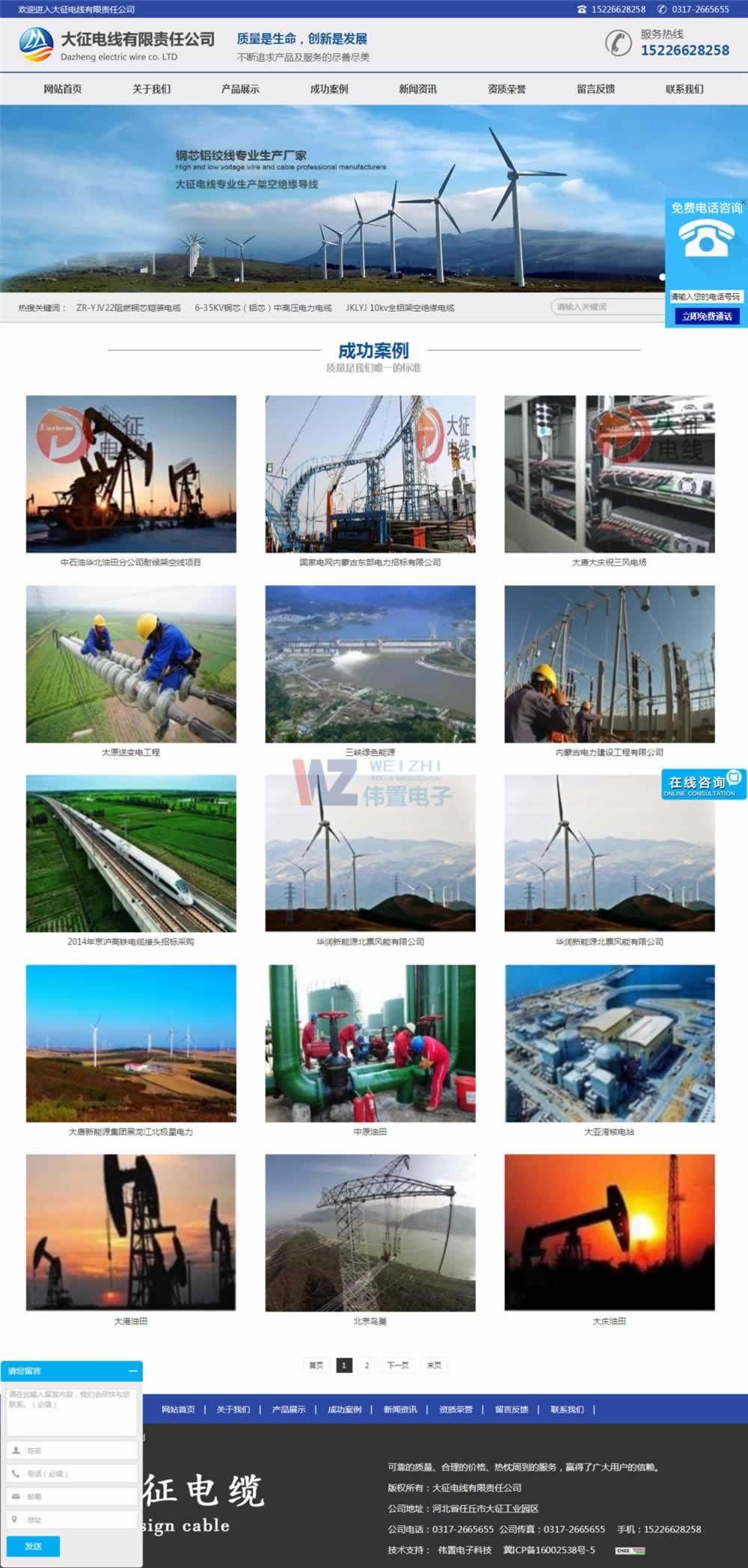748x1568 pixels.
Task: View the 三峡绿色能源 case
Action: pyautogui.click(x=370, y=664)
